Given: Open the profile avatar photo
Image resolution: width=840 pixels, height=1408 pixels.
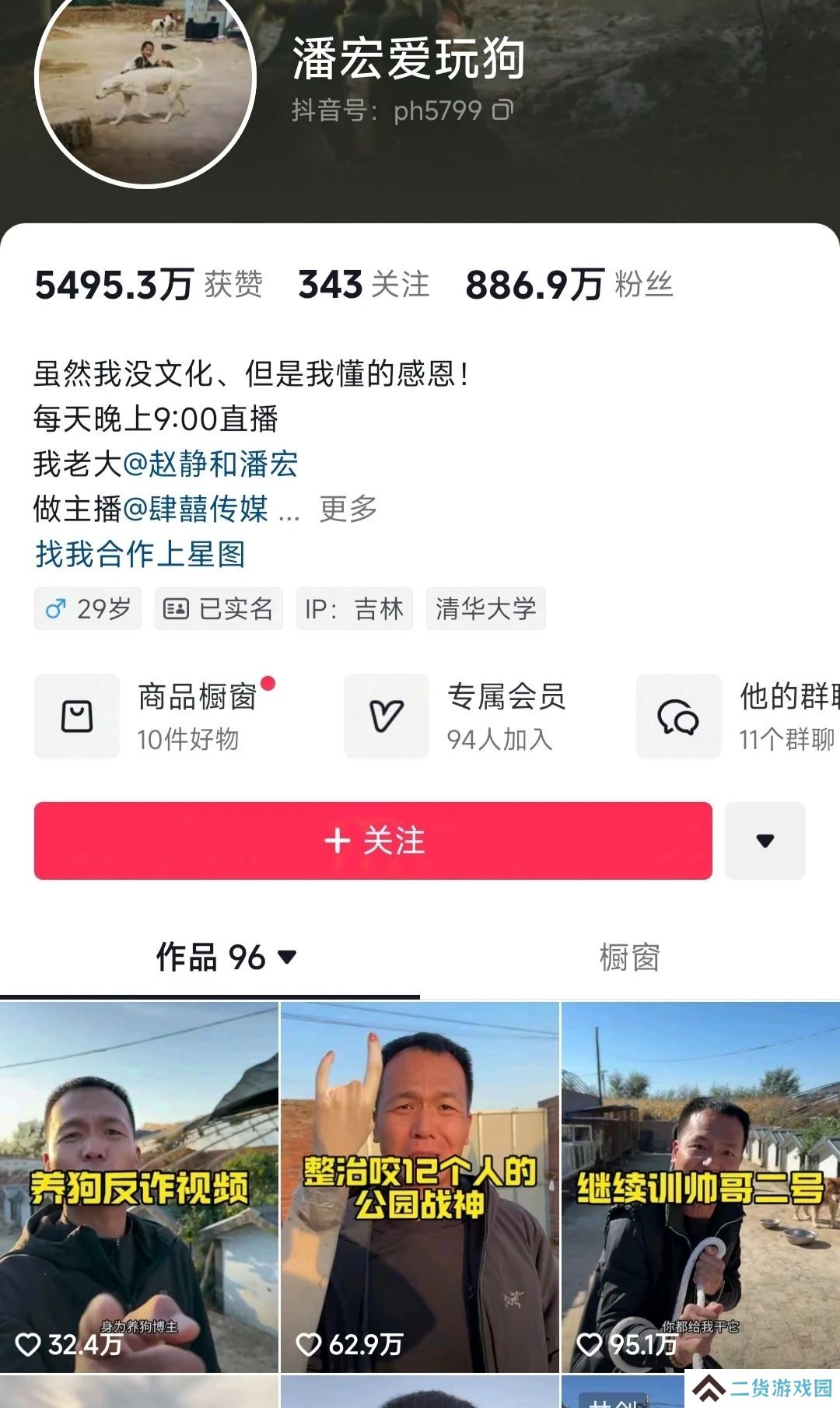Looking at the screenshot, I should pos(145,79).
